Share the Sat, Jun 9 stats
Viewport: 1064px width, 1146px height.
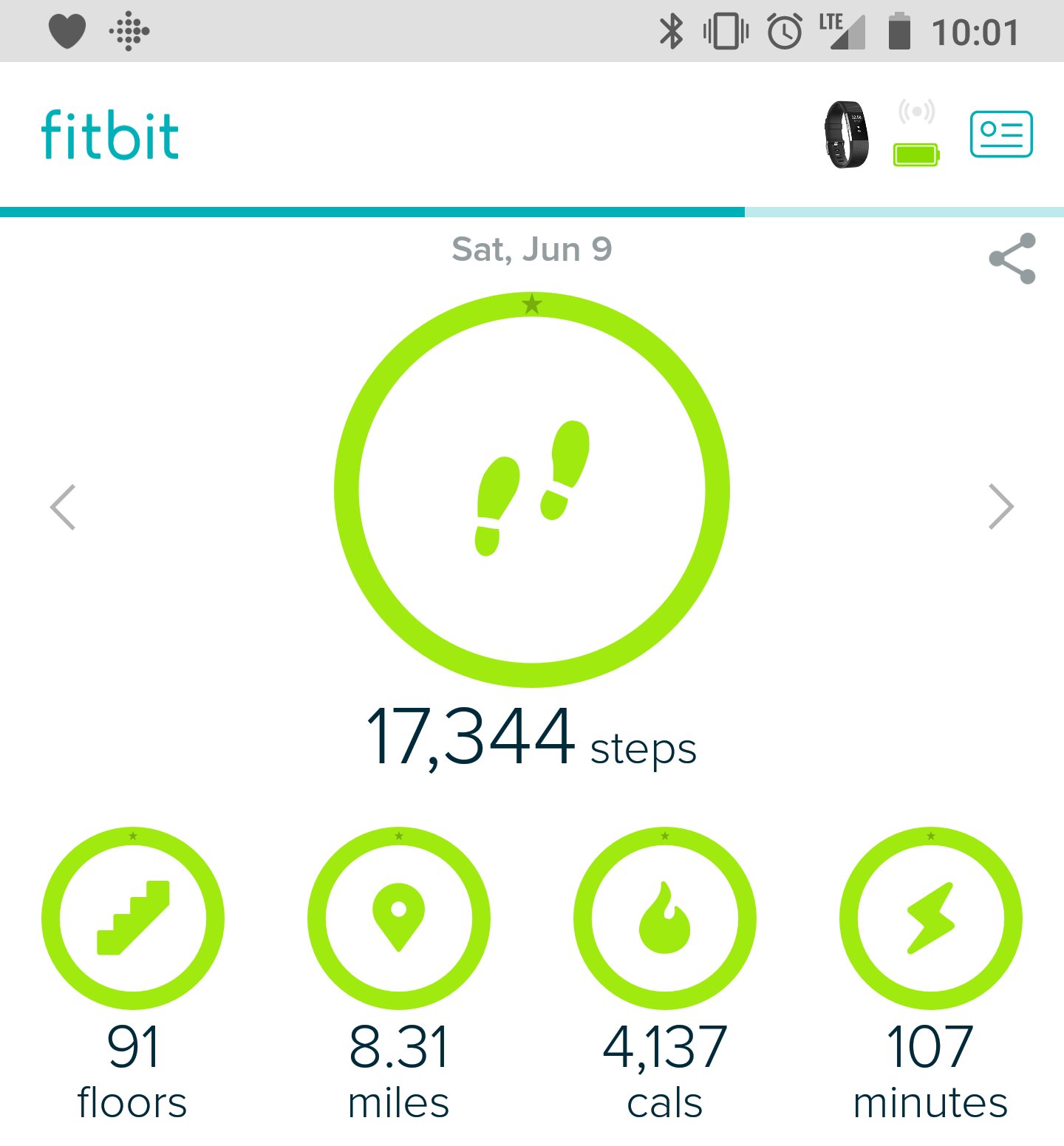pyautogui.click(x=1012, y=259)
